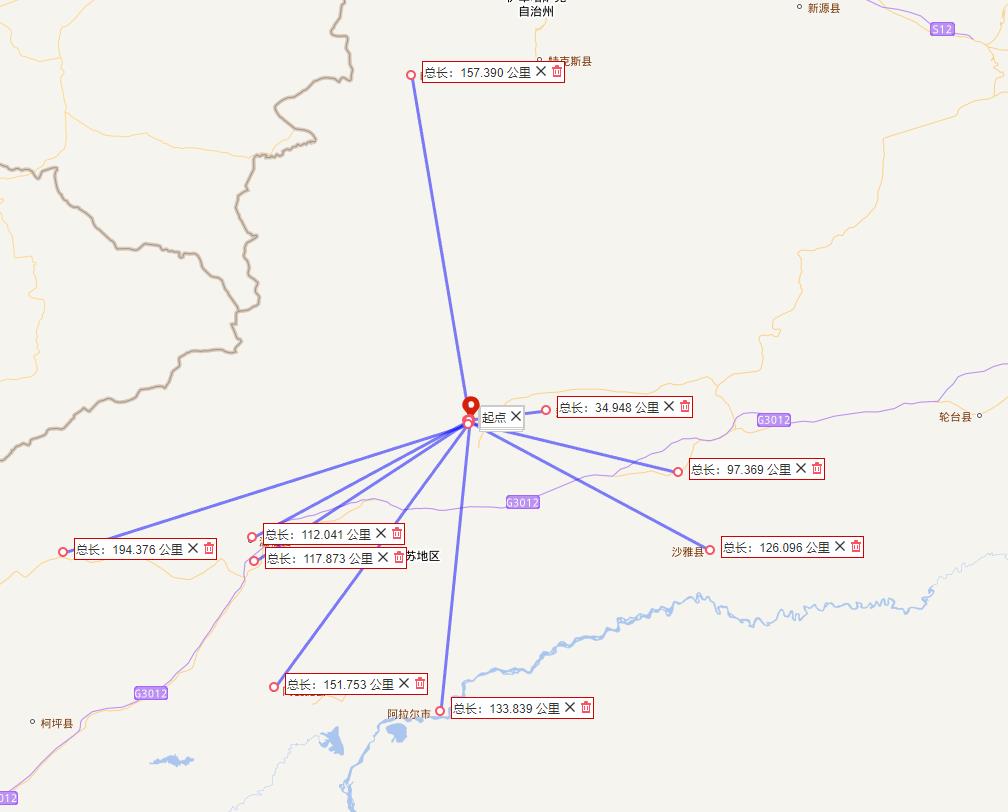Tap the red start location pin
1008x812 pixels.
[471, 406]
